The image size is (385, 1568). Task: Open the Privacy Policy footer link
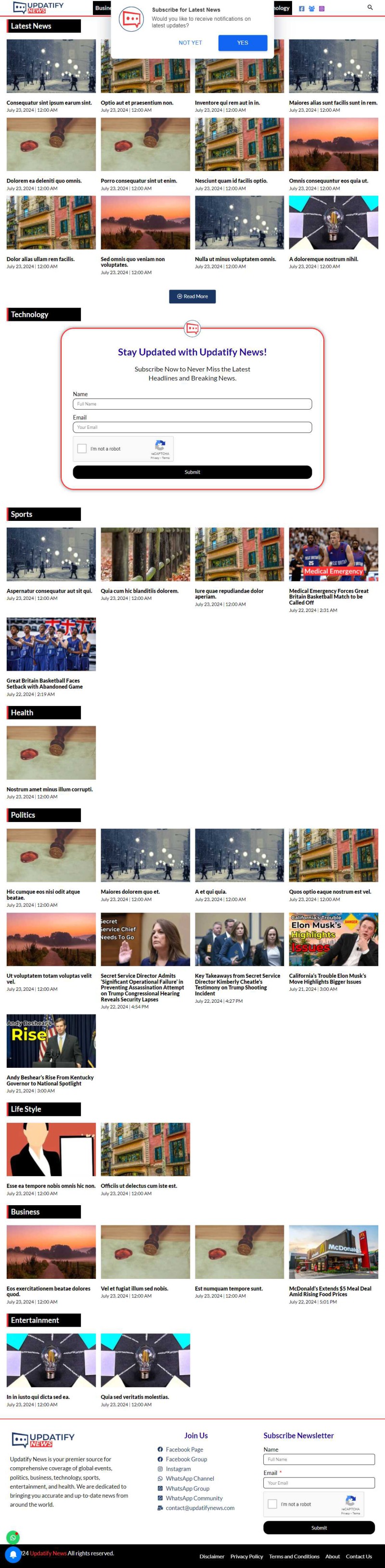[x=246, y=1556]
